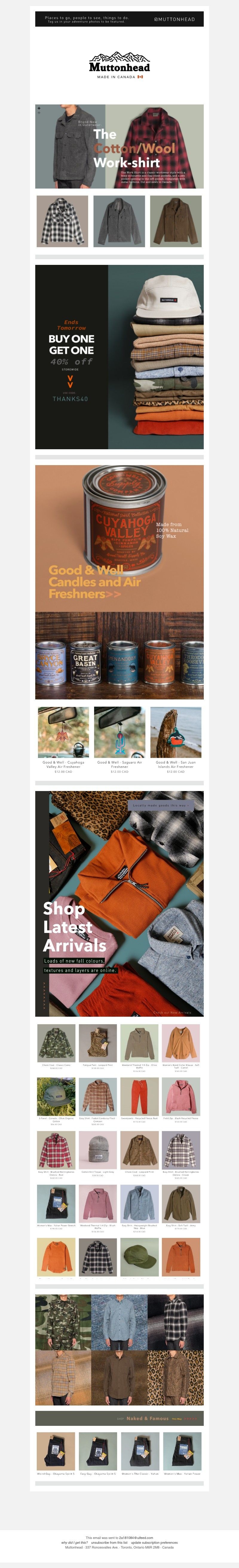
Task: View Cotton Knit Toque Light Grey
Action: [x=98, y=1150]
